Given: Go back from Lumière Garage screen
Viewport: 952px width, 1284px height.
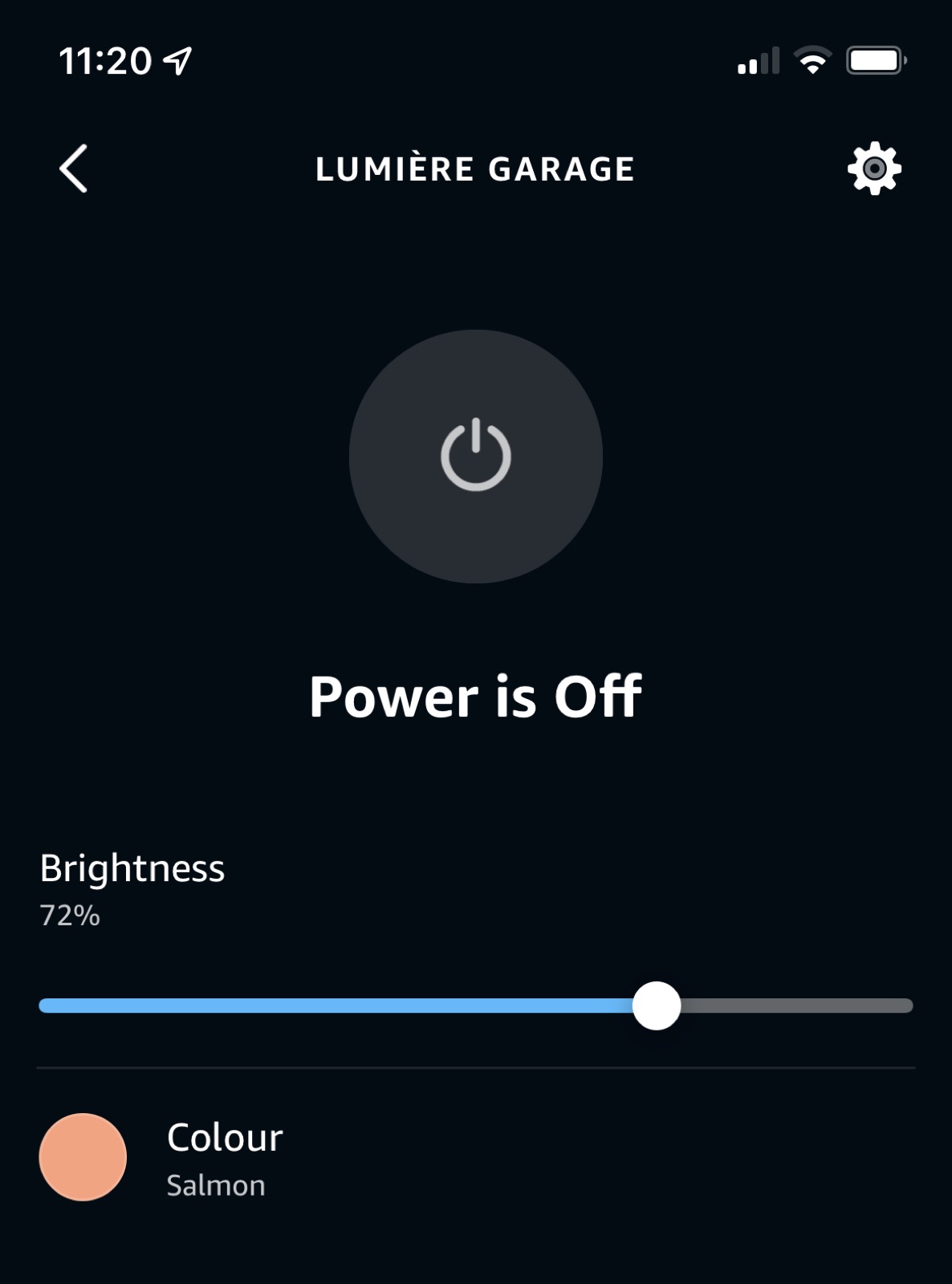Looking at the screenshot, I should [74, 169].
